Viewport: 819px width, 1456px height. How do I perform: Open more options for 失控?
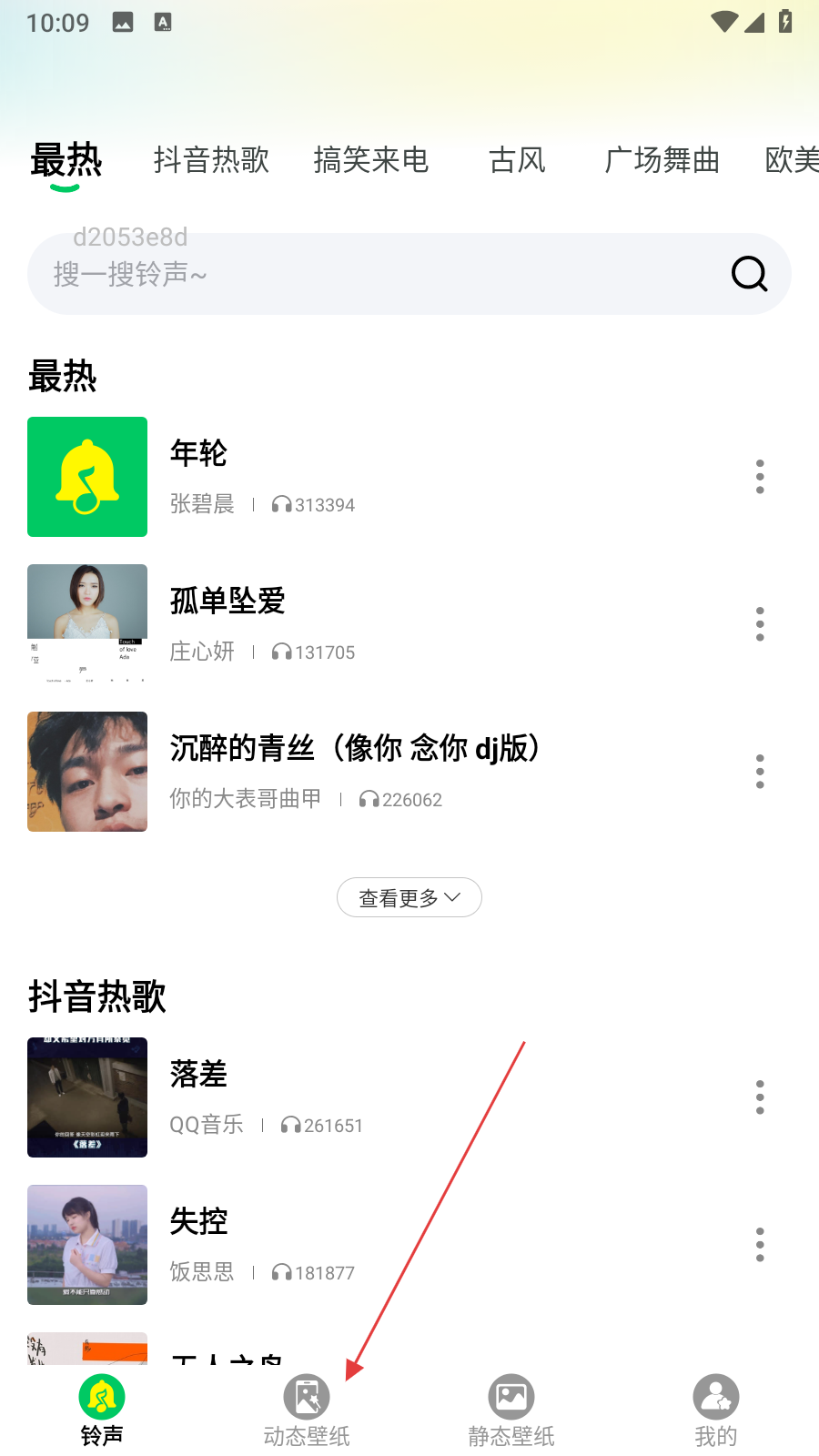pyautogui.click(x=760, y=1245)
